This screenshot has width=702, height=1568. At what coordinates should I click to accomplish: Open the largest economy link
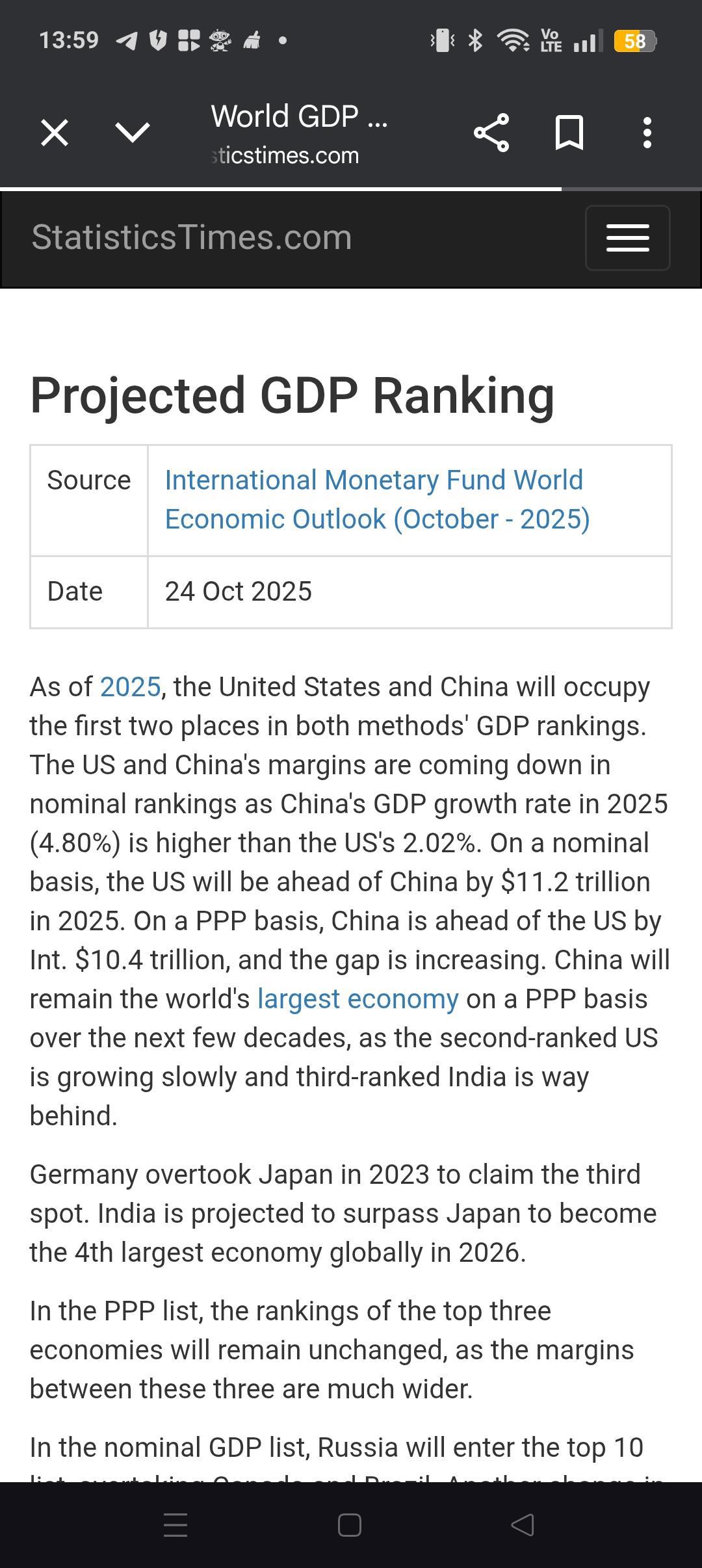[358, 999]
